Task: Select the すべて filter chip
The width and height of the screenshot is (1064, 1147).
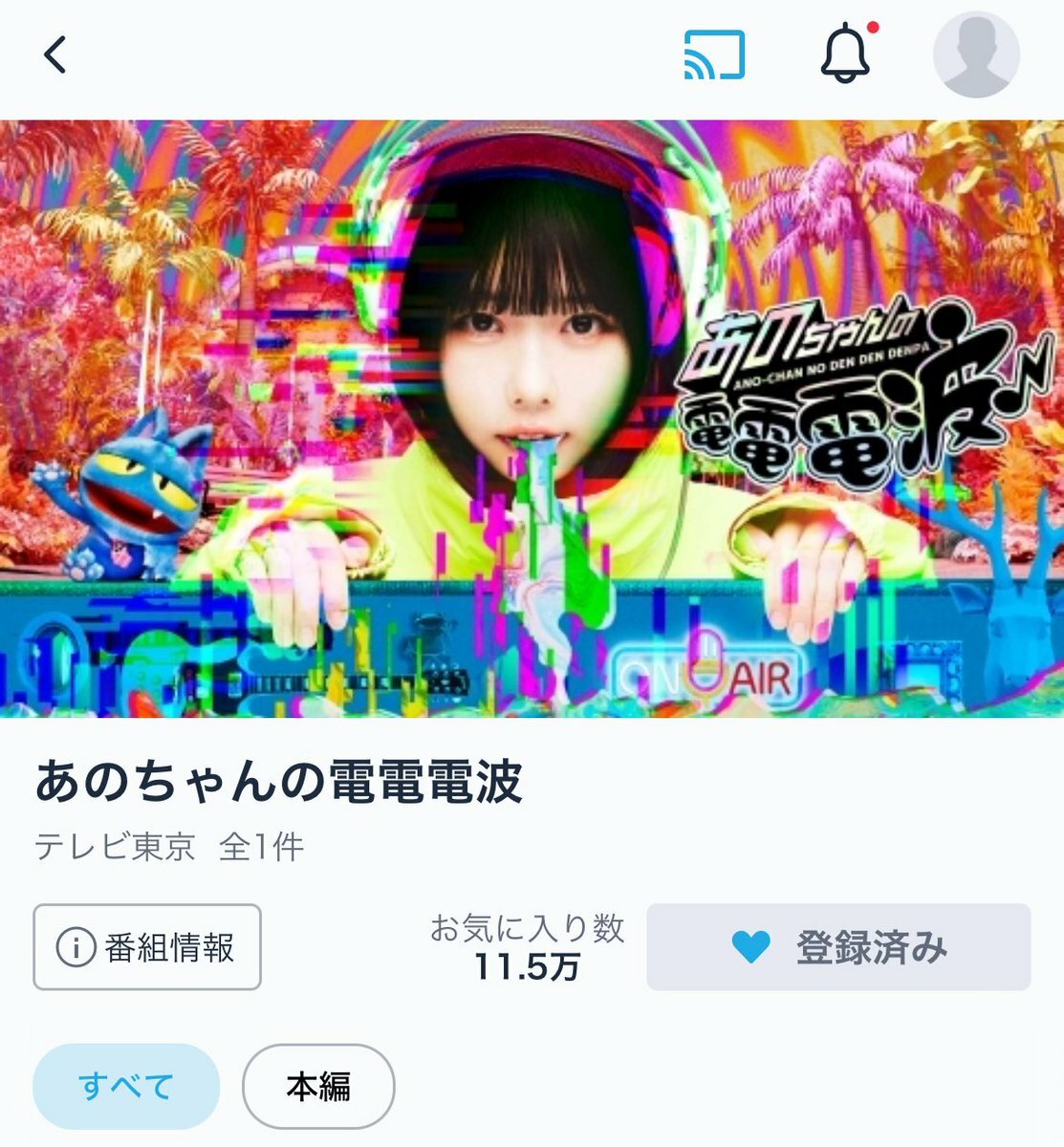Action: click(x=126, y=1087)
